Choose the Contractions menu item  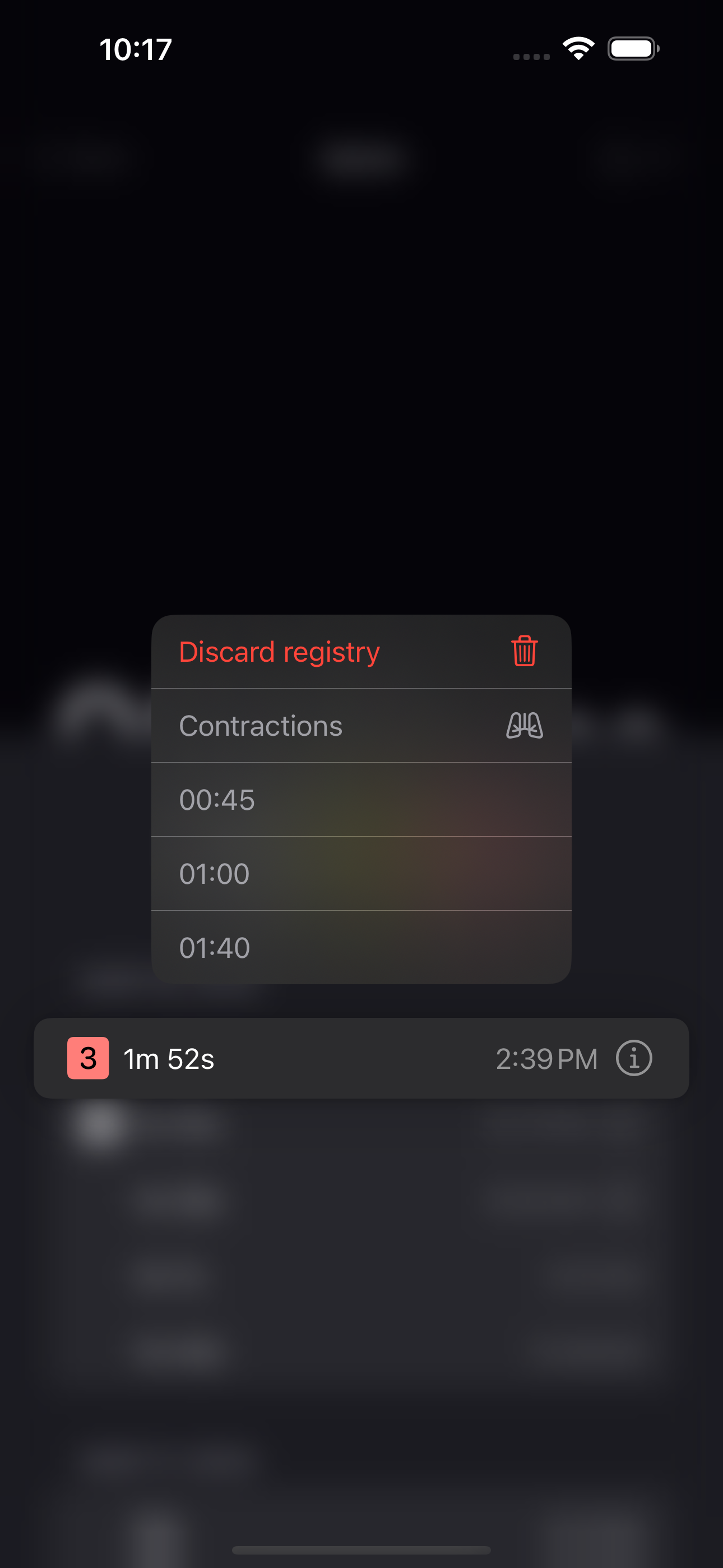point(360,726)
